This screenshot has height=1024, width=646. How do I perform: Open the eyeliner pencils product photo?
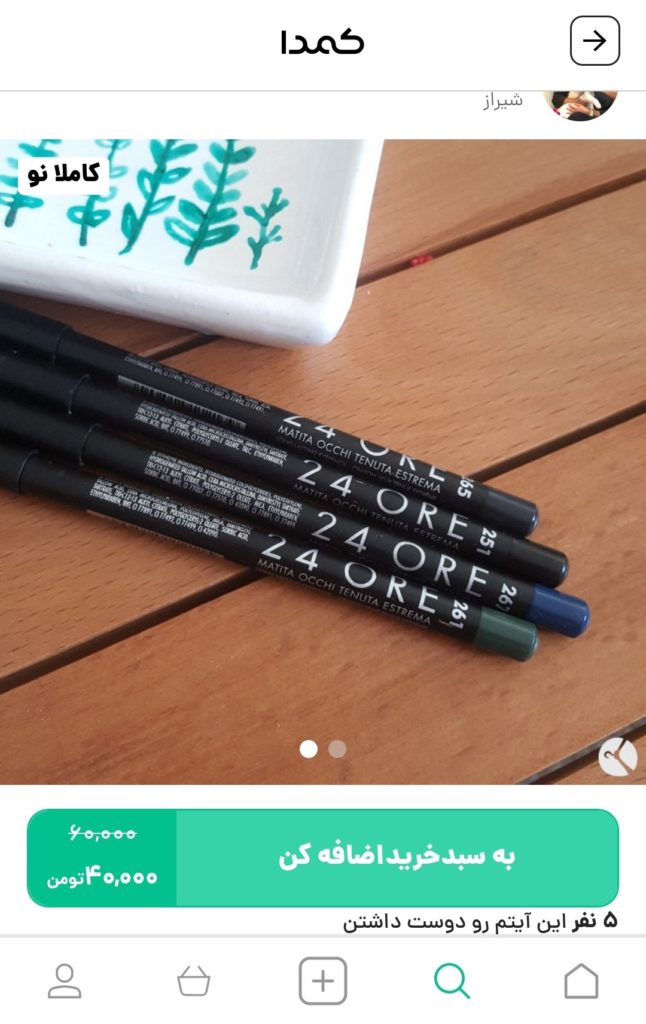(x=322, y=460)
